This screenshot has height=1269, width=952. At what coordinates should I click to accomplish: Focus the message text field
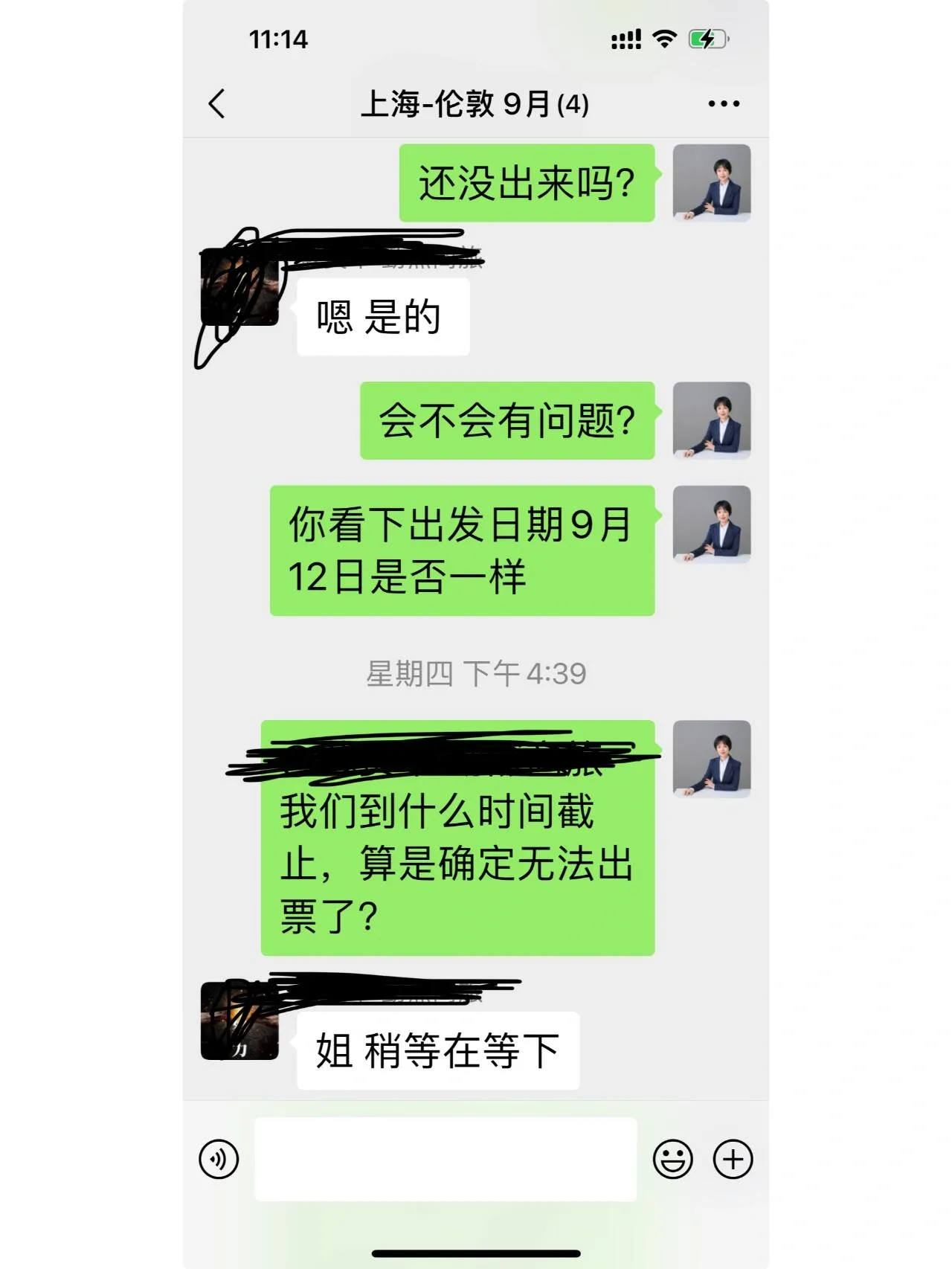click(x=446, y=1159)
